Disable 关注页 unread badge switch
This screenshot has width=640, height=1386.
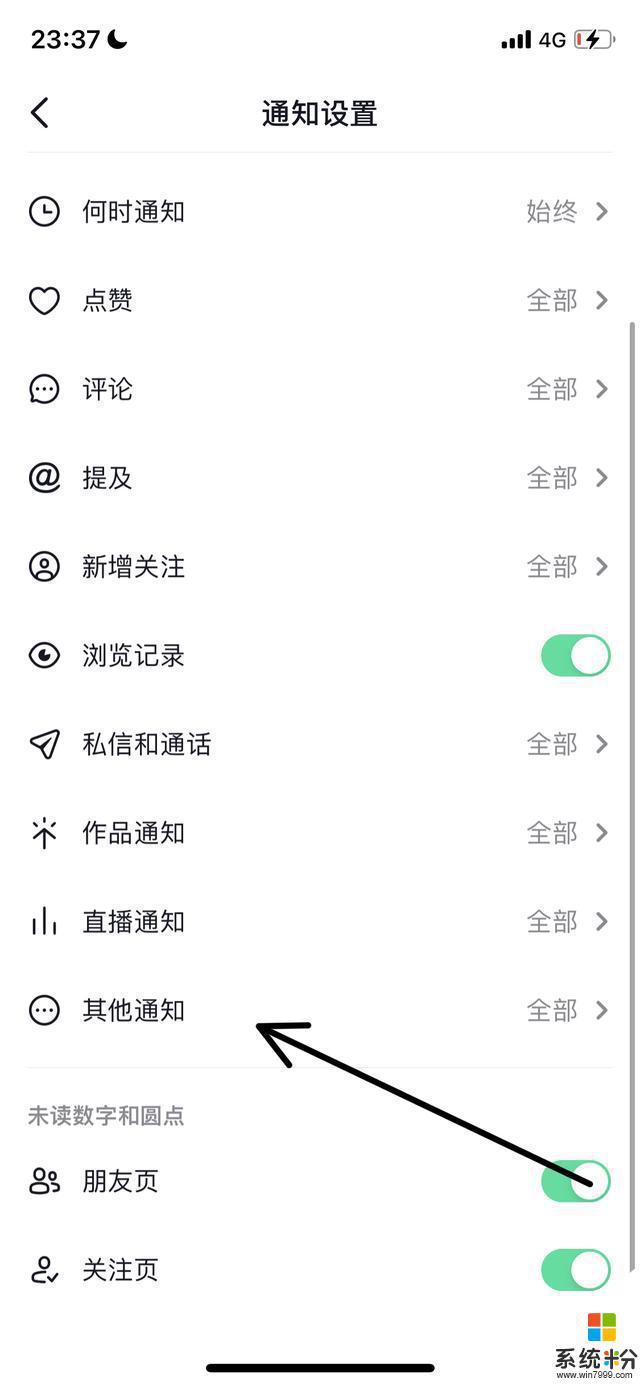click(575, 1270)
